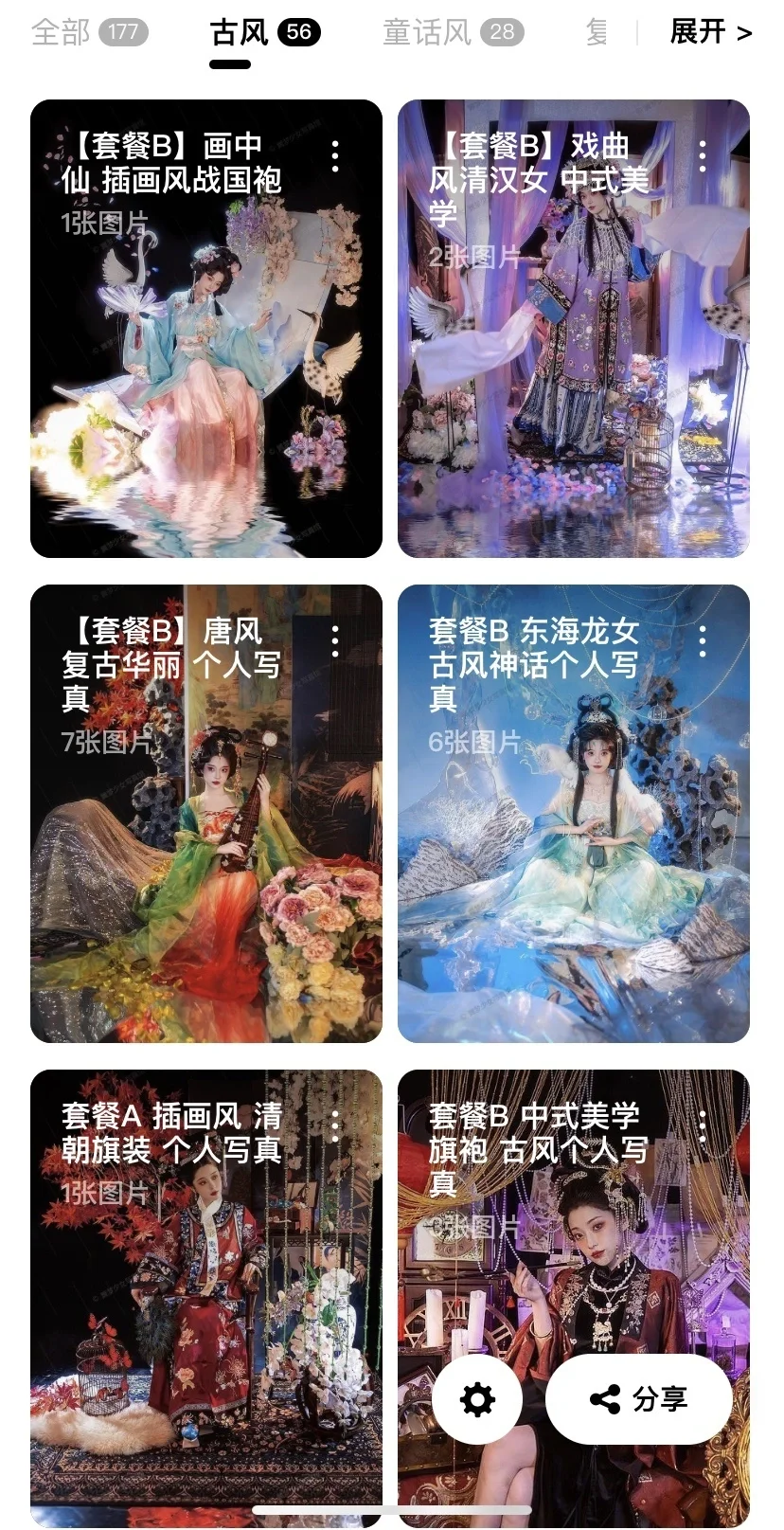Open the three-dot menu on 中式美学旗袍 card
Image resolution: width=784 pixels, height=1530 pixels.
[x=702, y=1127]
